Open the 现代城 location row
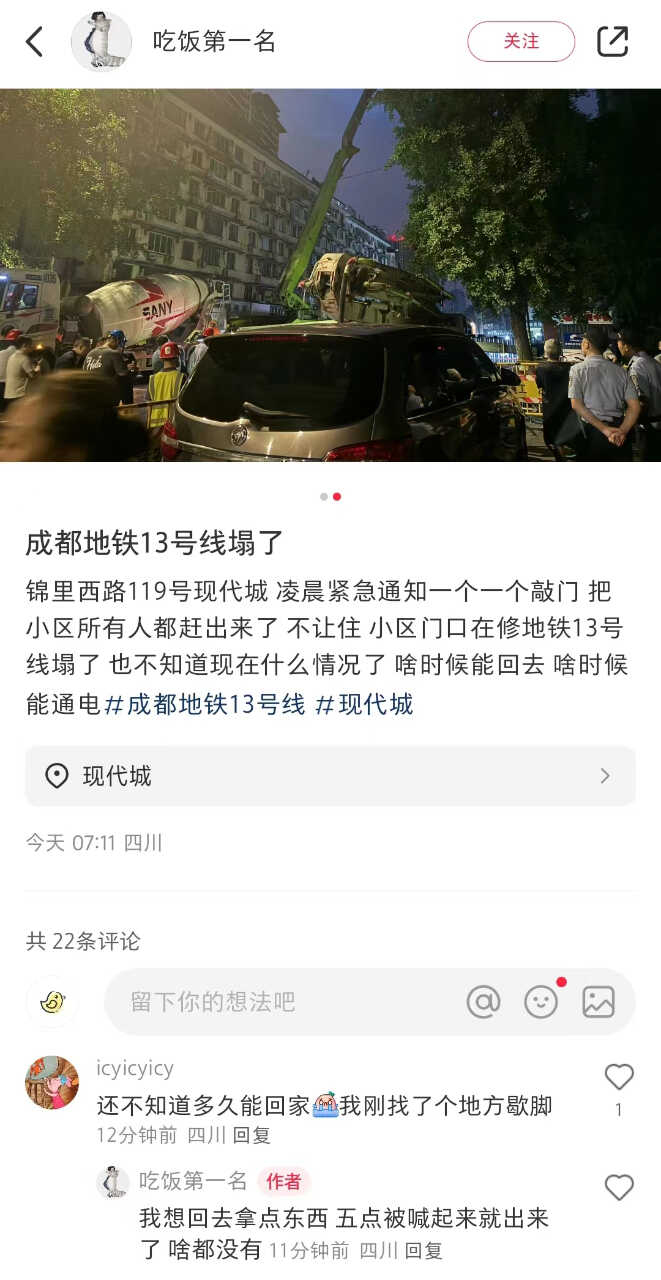Image resolution: width=661 pixels, height=1280 pixels. point(330,776)
